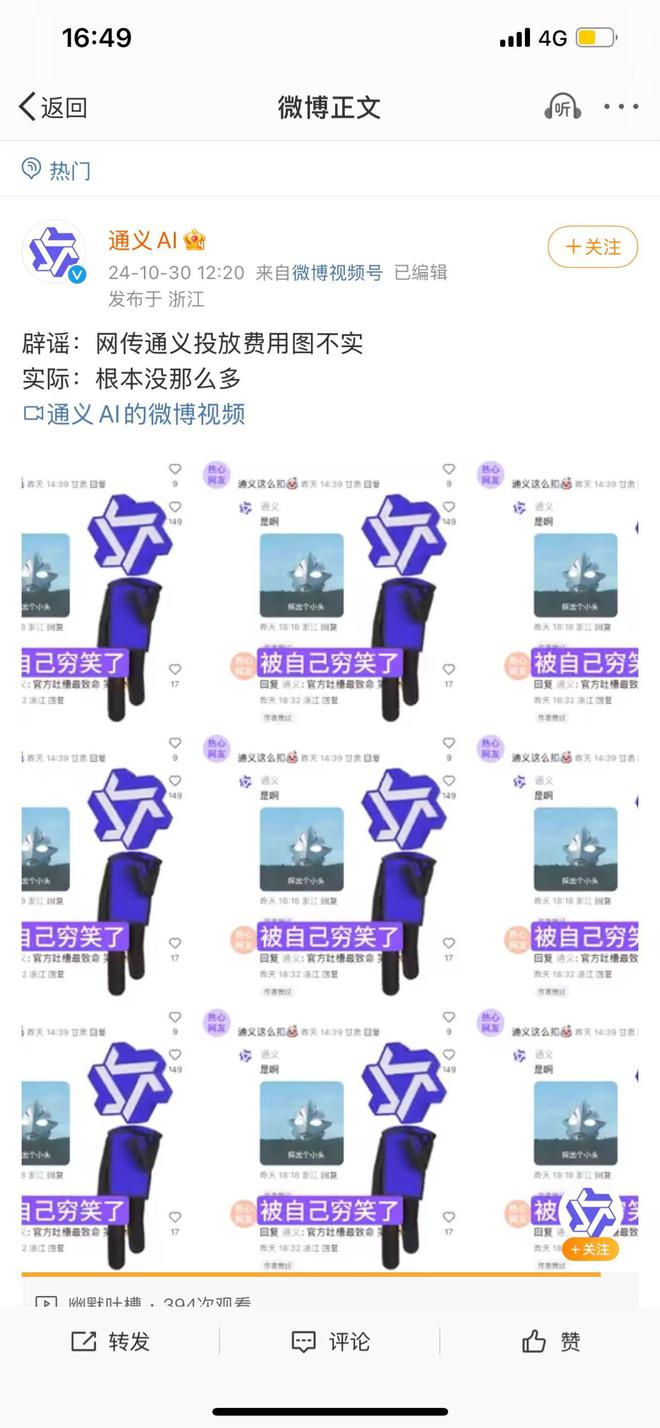Listen to the post via headphone icon

pyautogui.click(x=563, y=107)
